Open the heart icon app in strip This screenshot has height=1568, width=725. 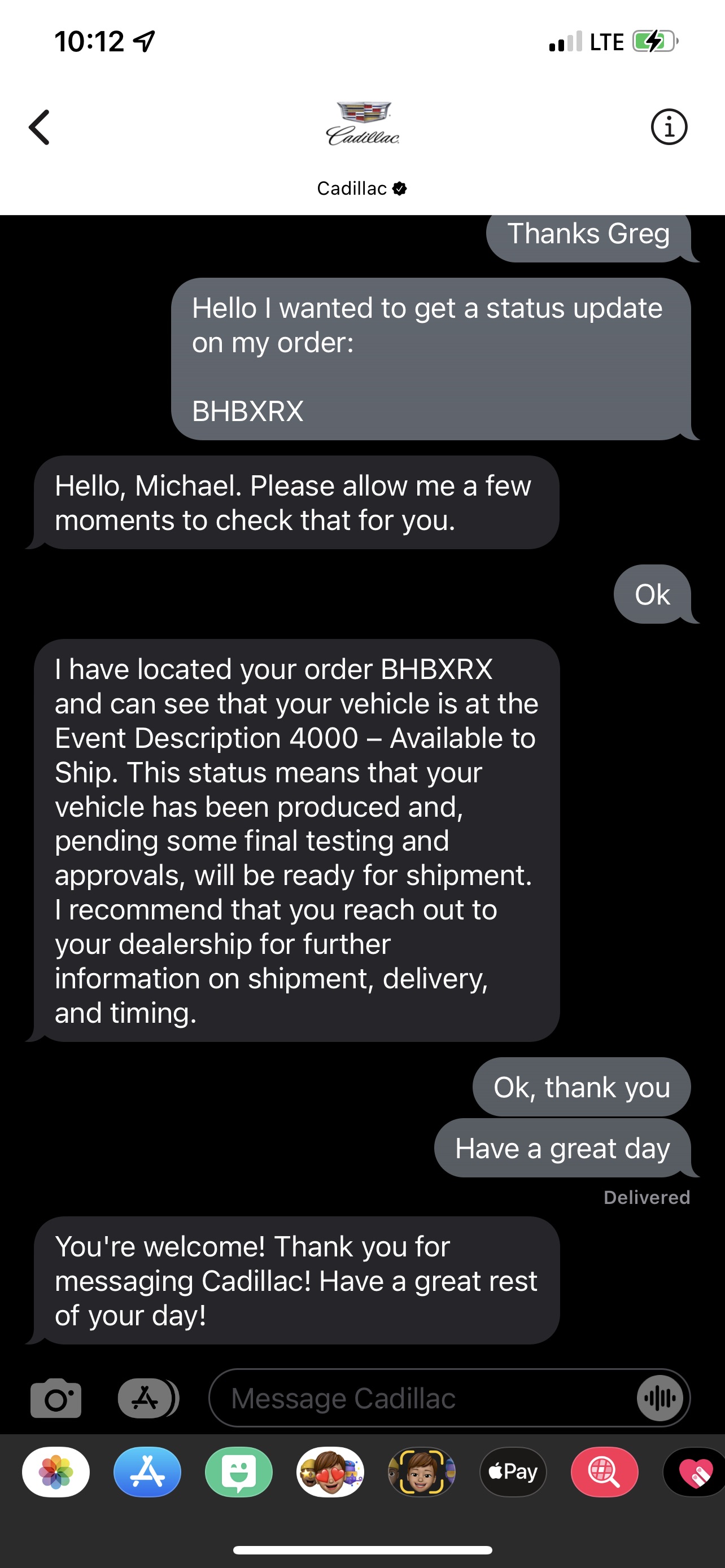pos(695,1472)
